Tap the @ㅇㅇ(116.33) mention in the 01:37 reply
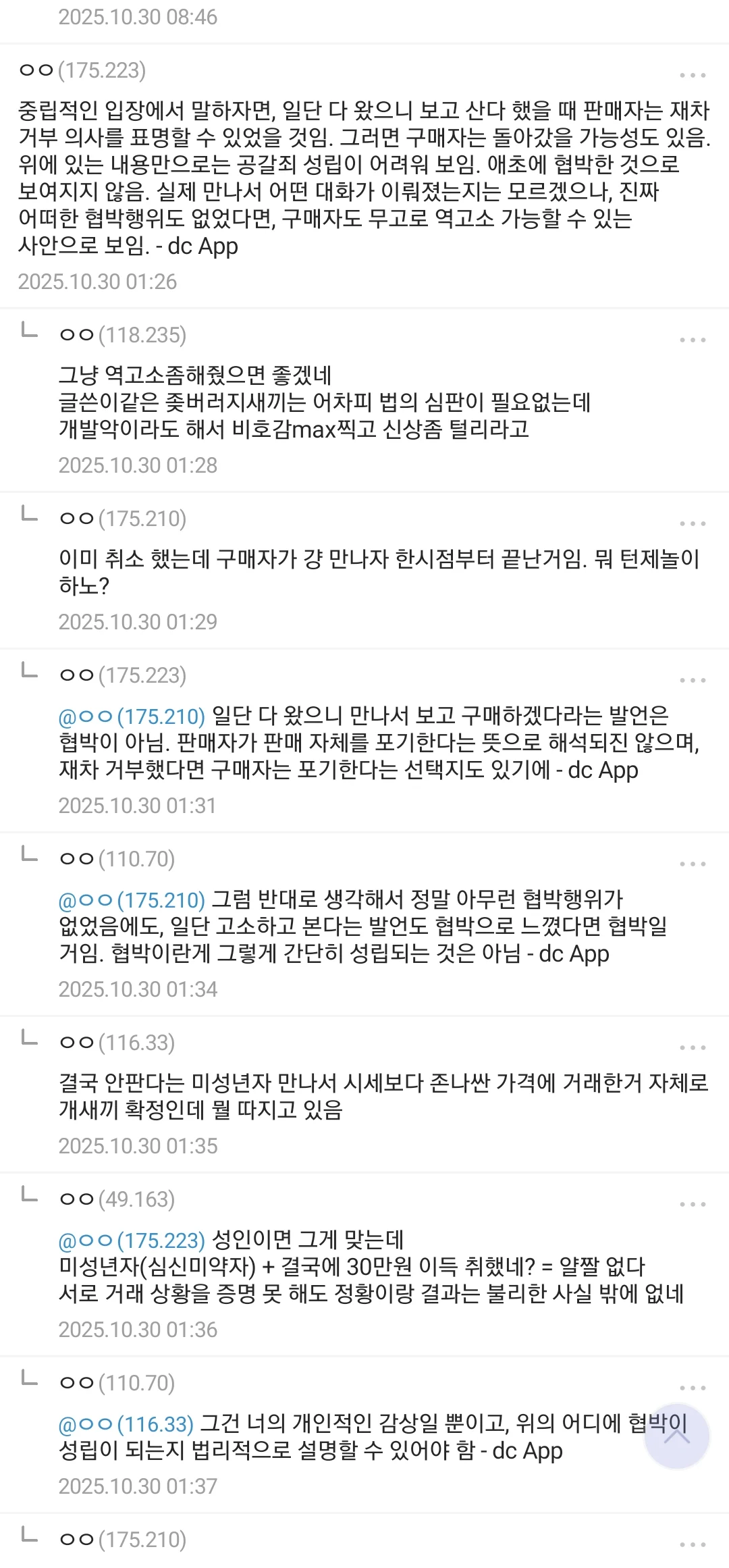729x1568 pixels. [126, 1423]
